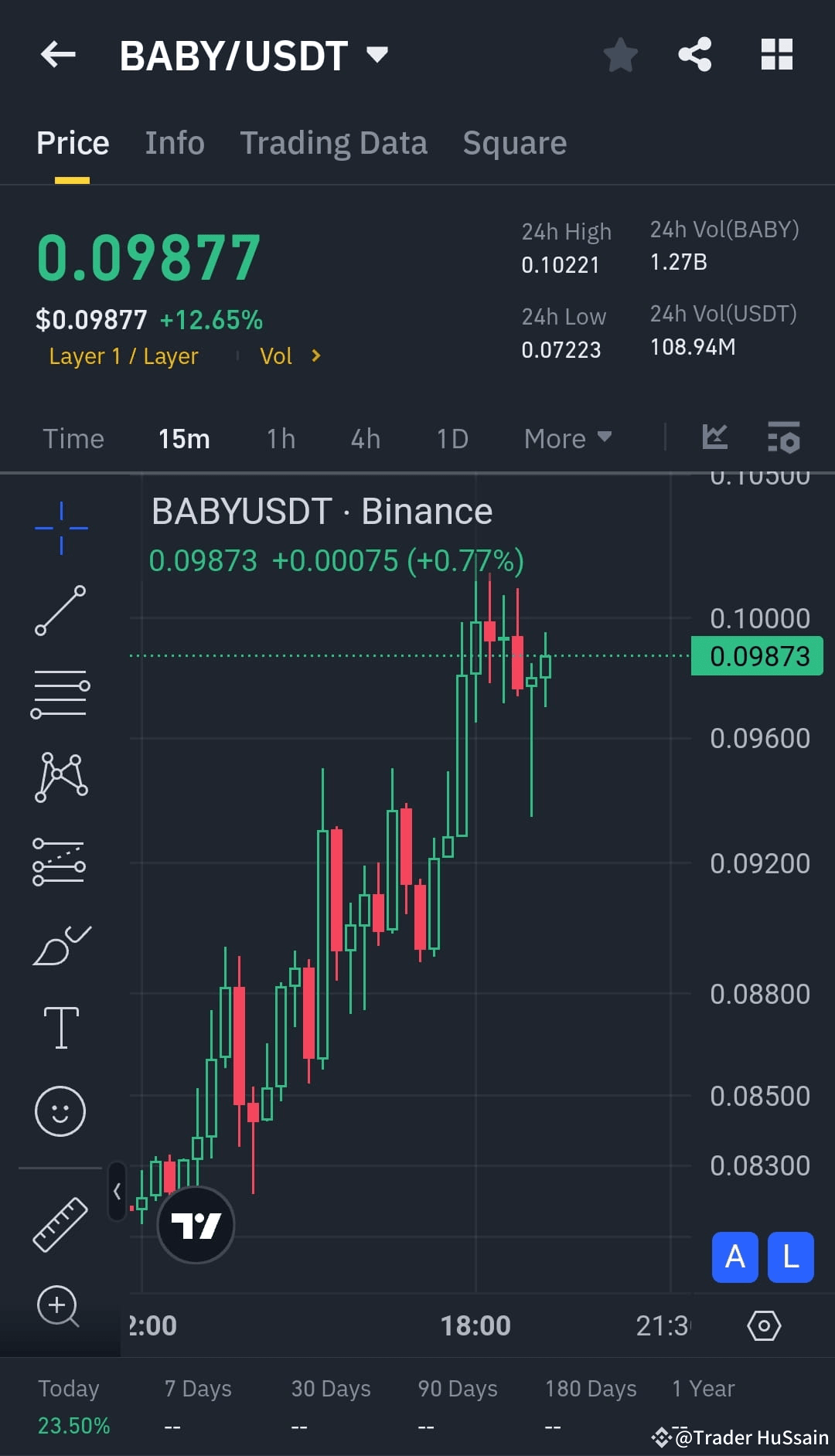Toggle log scale with the L button
Viewport: 835px width, 1456px height.
(789, 1257)
